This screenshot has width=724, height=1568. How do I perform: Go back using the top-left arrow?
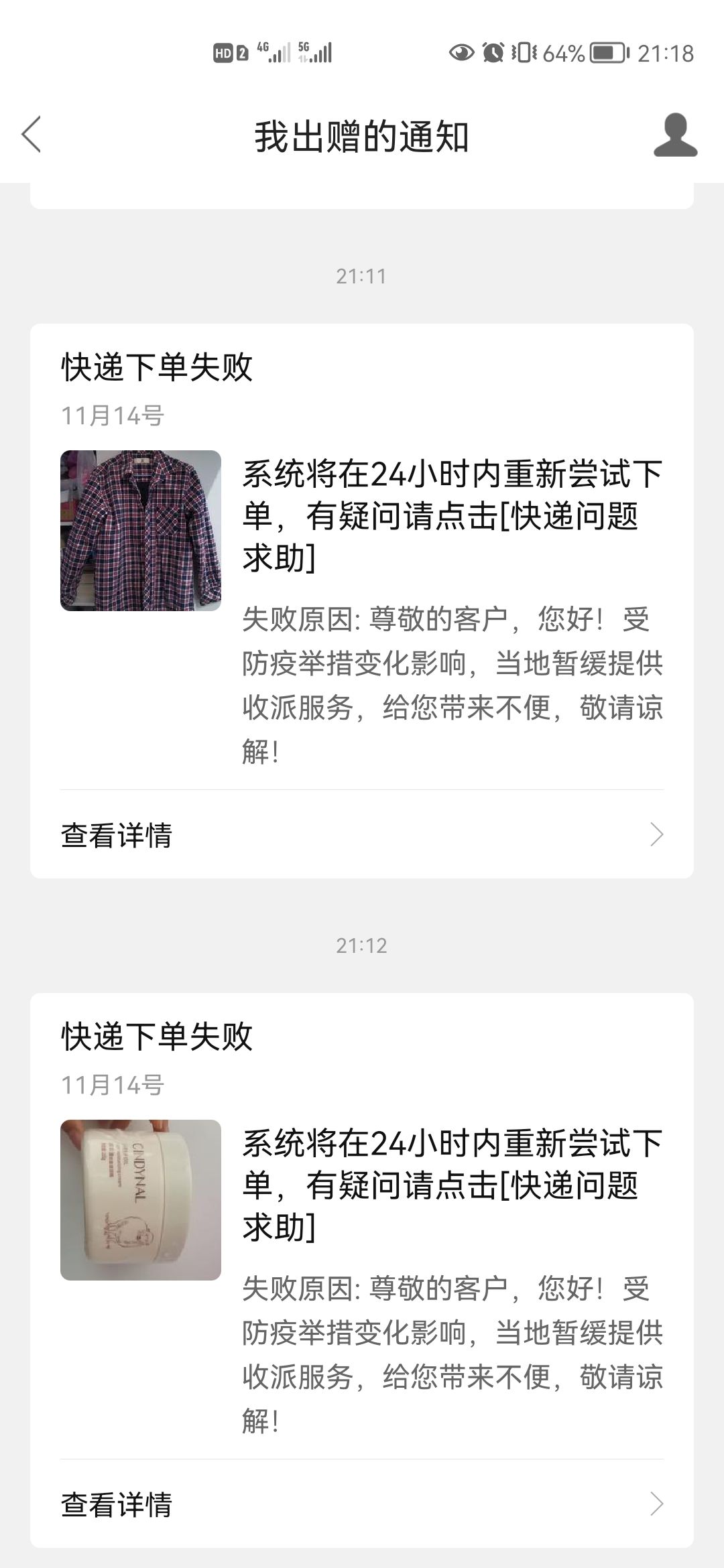coord(32,135)
